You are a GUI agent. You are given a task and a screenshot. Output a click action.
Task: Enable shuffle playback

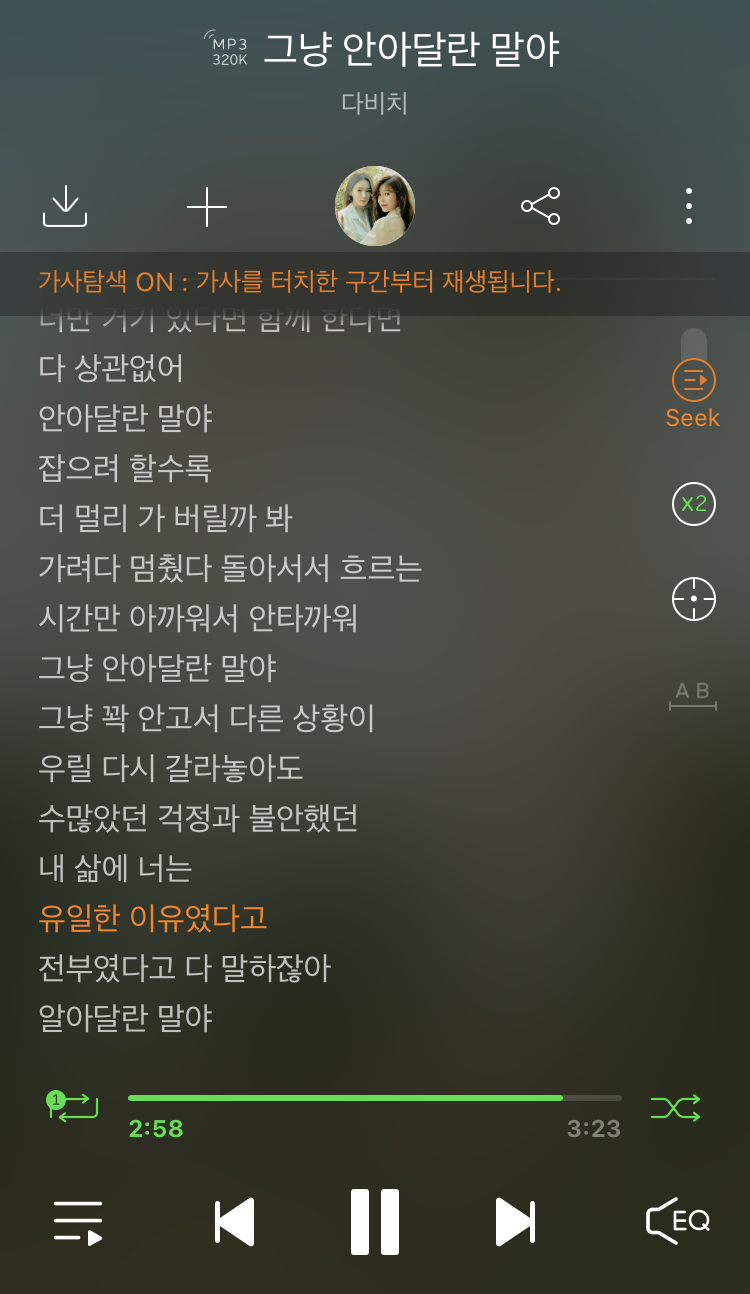coord(676,1108)
